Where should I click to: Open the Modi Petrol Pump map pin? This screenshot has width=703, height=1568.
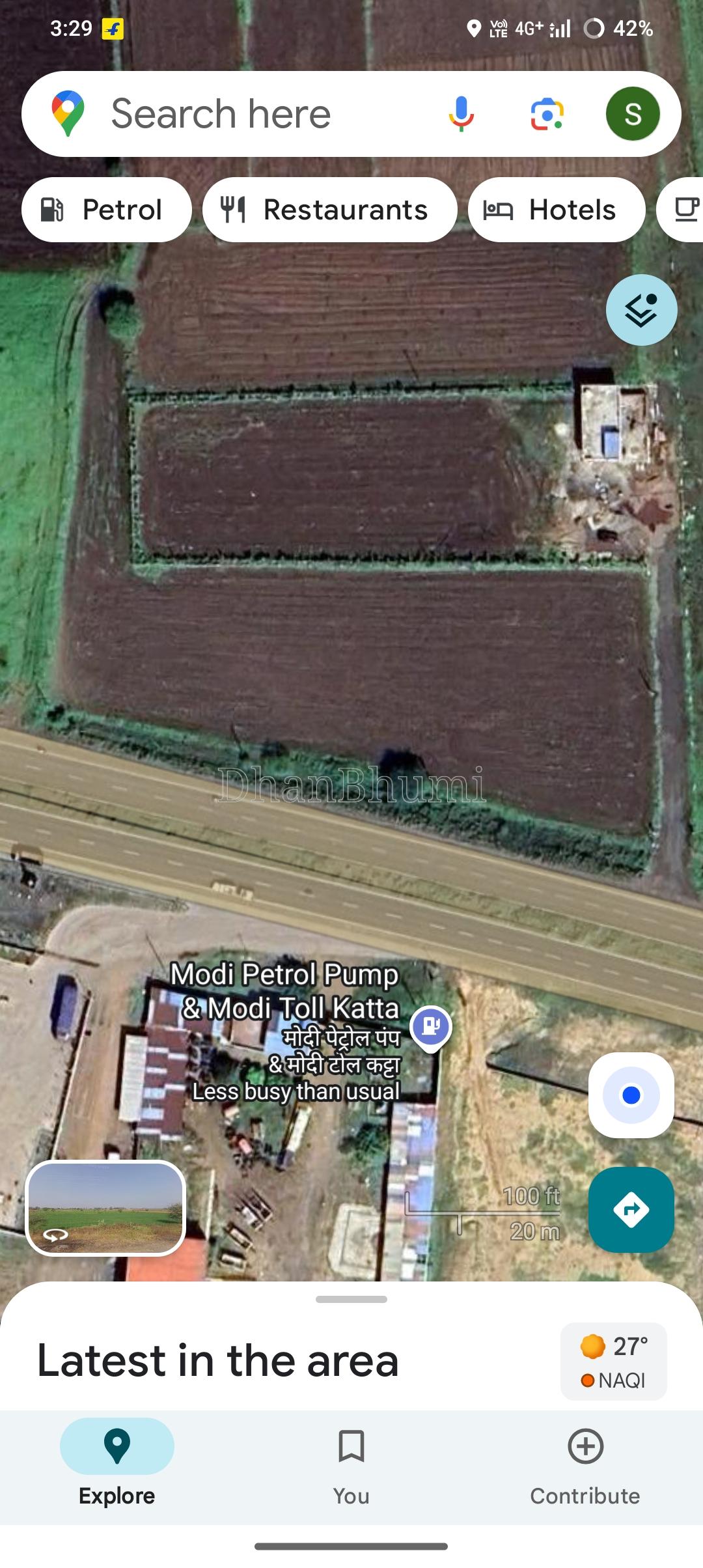[x=431, y=1027]
